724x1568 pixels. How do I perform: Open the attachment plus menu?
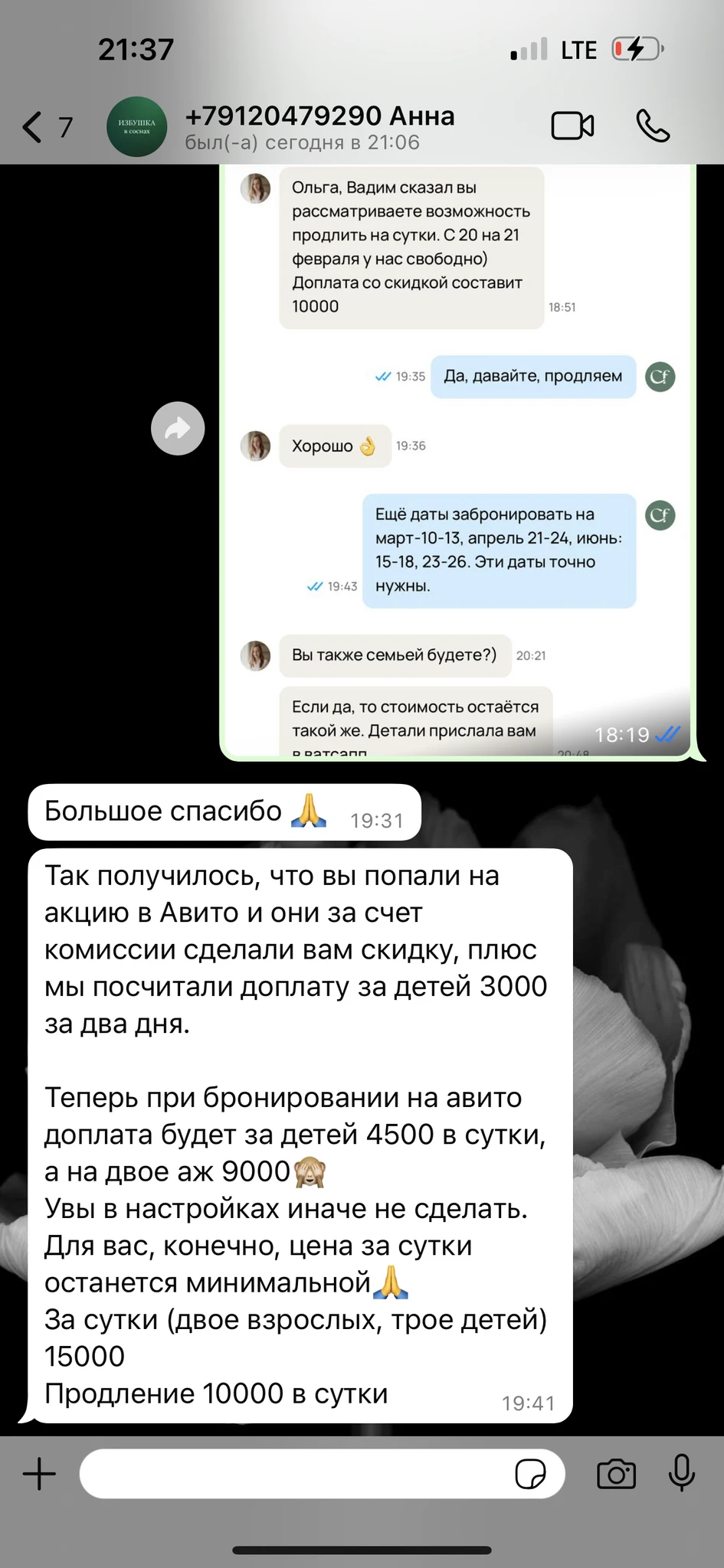[39, 1473]
